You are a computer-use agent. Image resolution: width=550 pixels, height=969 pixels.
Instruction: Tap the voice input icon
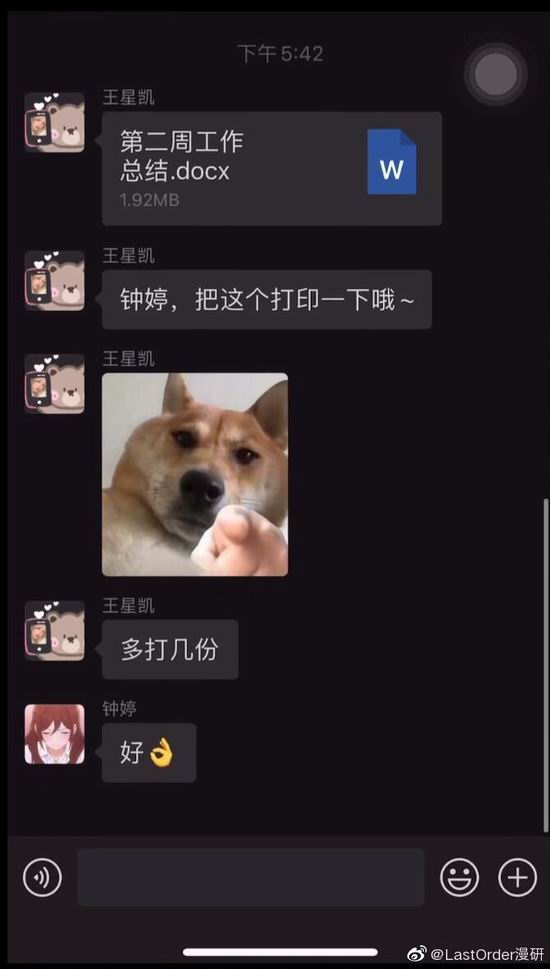(43, 877)
